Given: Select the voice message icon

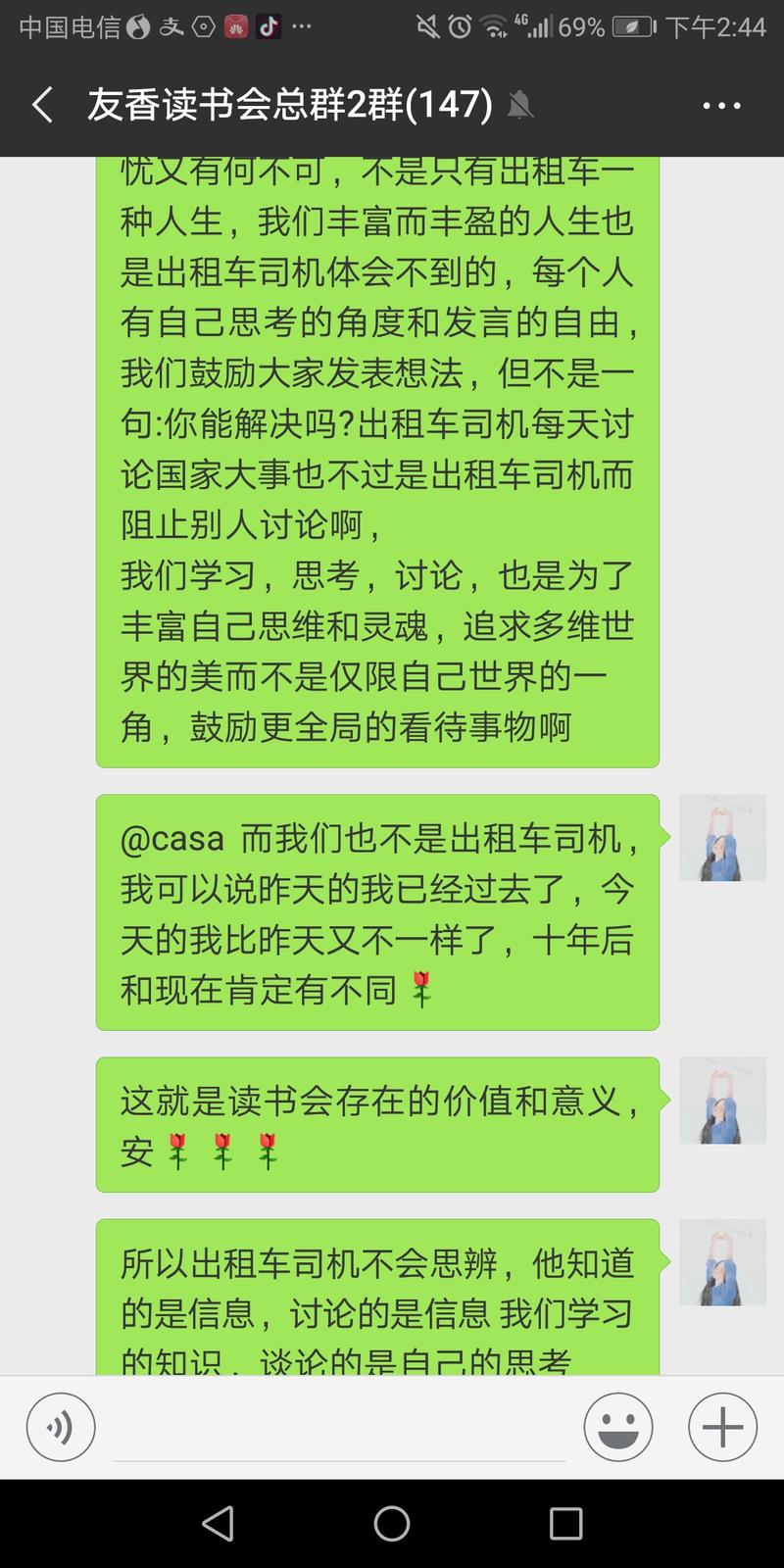Looking at the screenshot, I should [61, 1428].
